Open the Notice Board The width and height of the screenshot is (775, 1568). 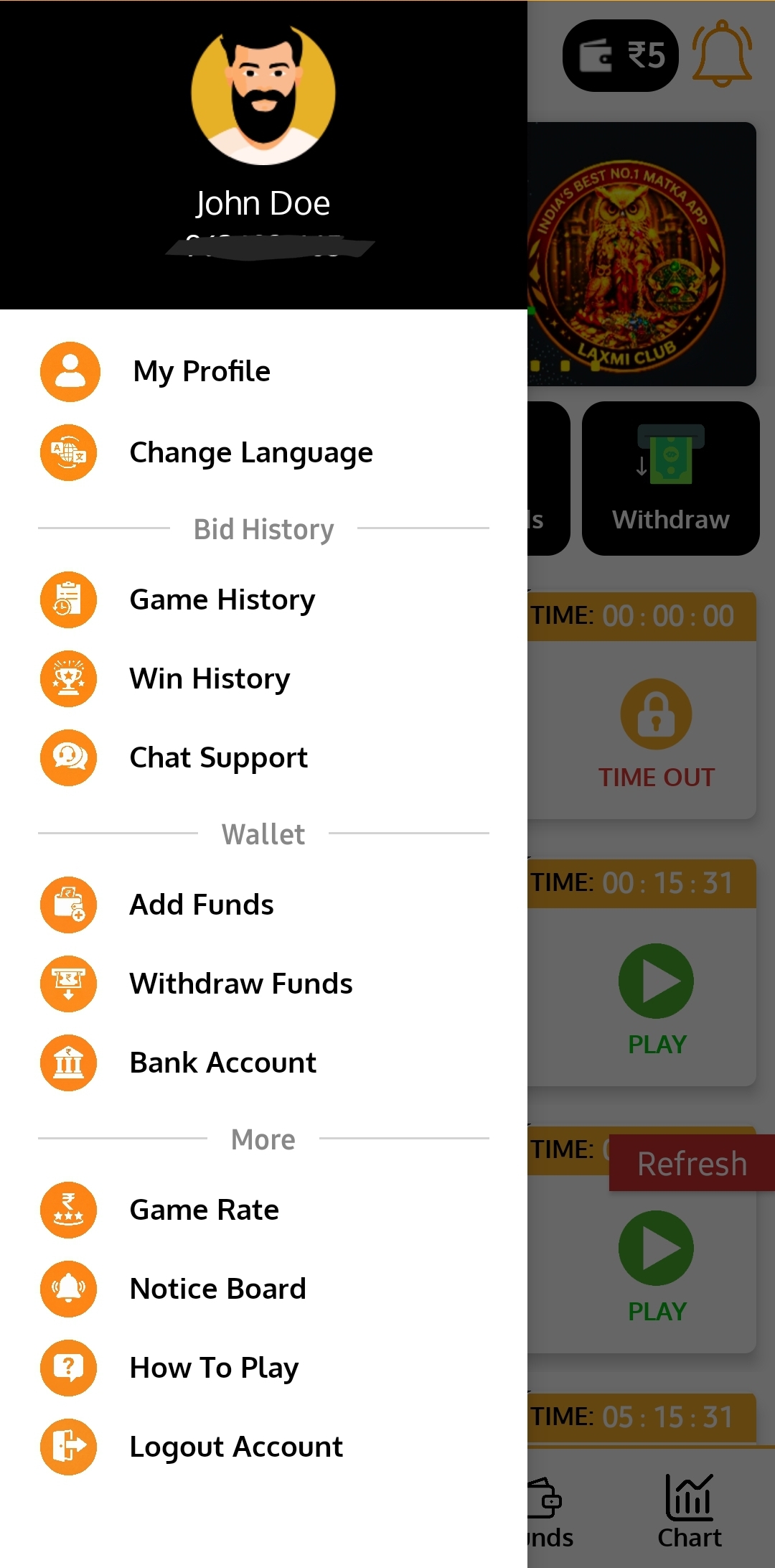point(217,1289)
